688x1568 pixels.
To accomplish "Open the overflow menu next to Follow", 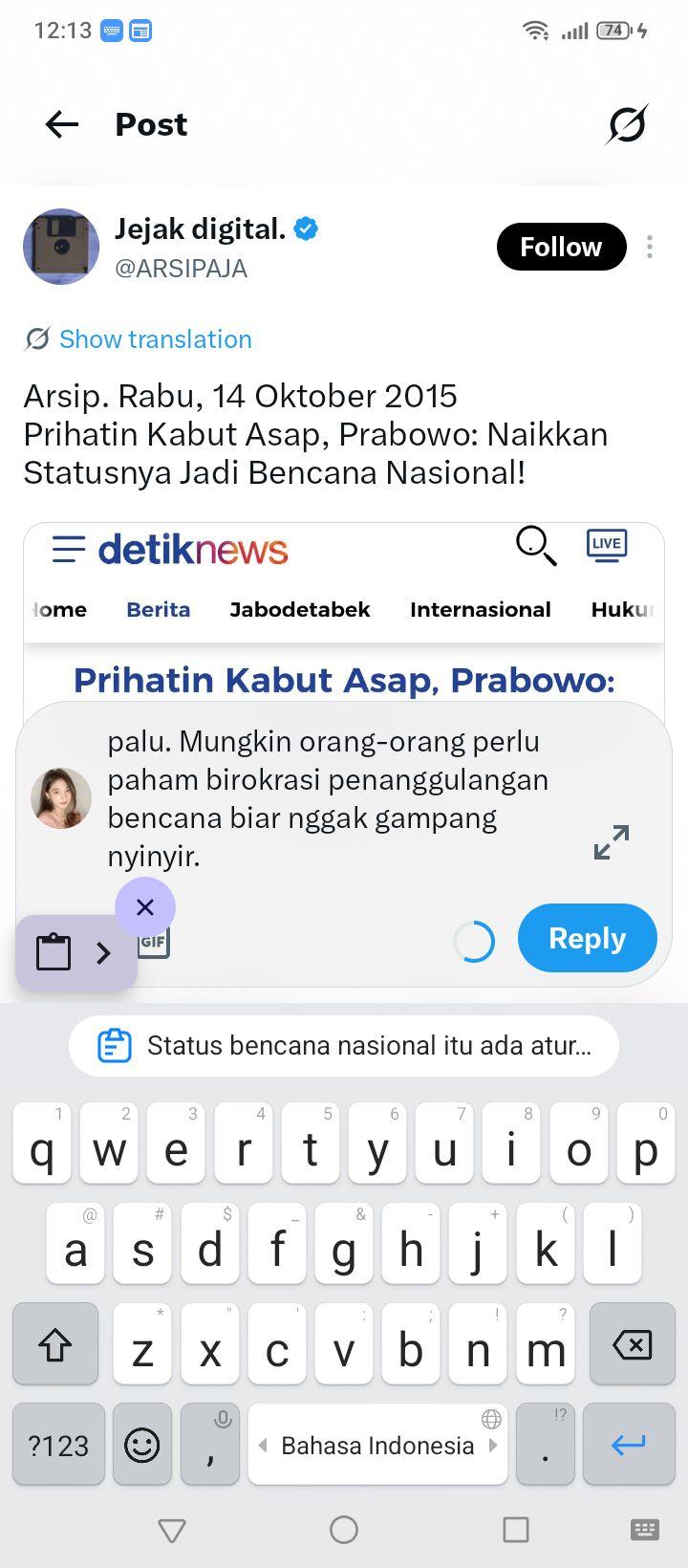I will click(x=650, y=247).
